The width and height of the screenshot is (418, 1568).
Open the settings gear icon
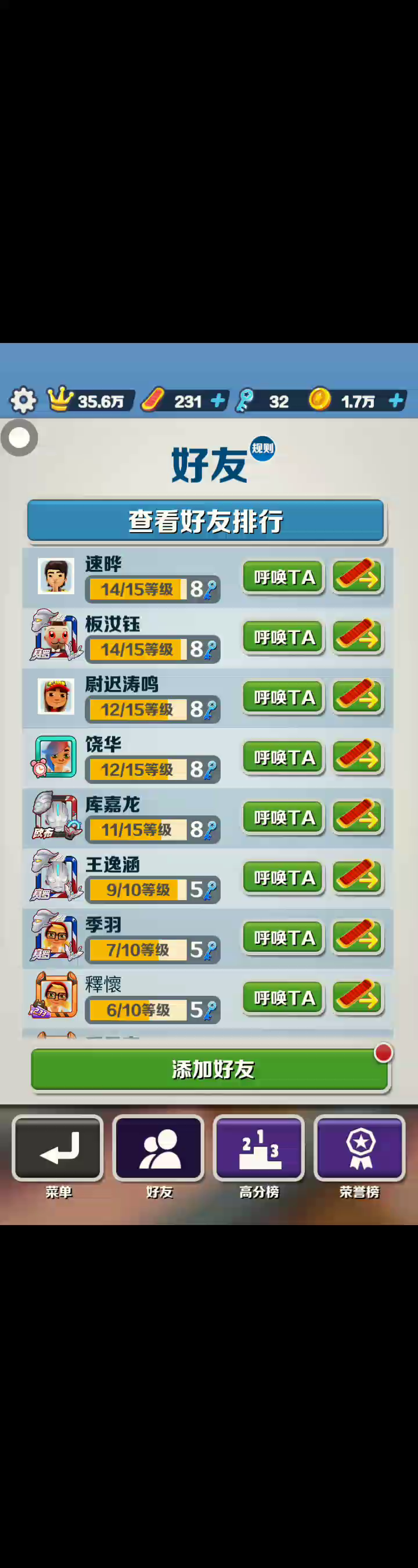pyautogui.click(x=23, y=400)
